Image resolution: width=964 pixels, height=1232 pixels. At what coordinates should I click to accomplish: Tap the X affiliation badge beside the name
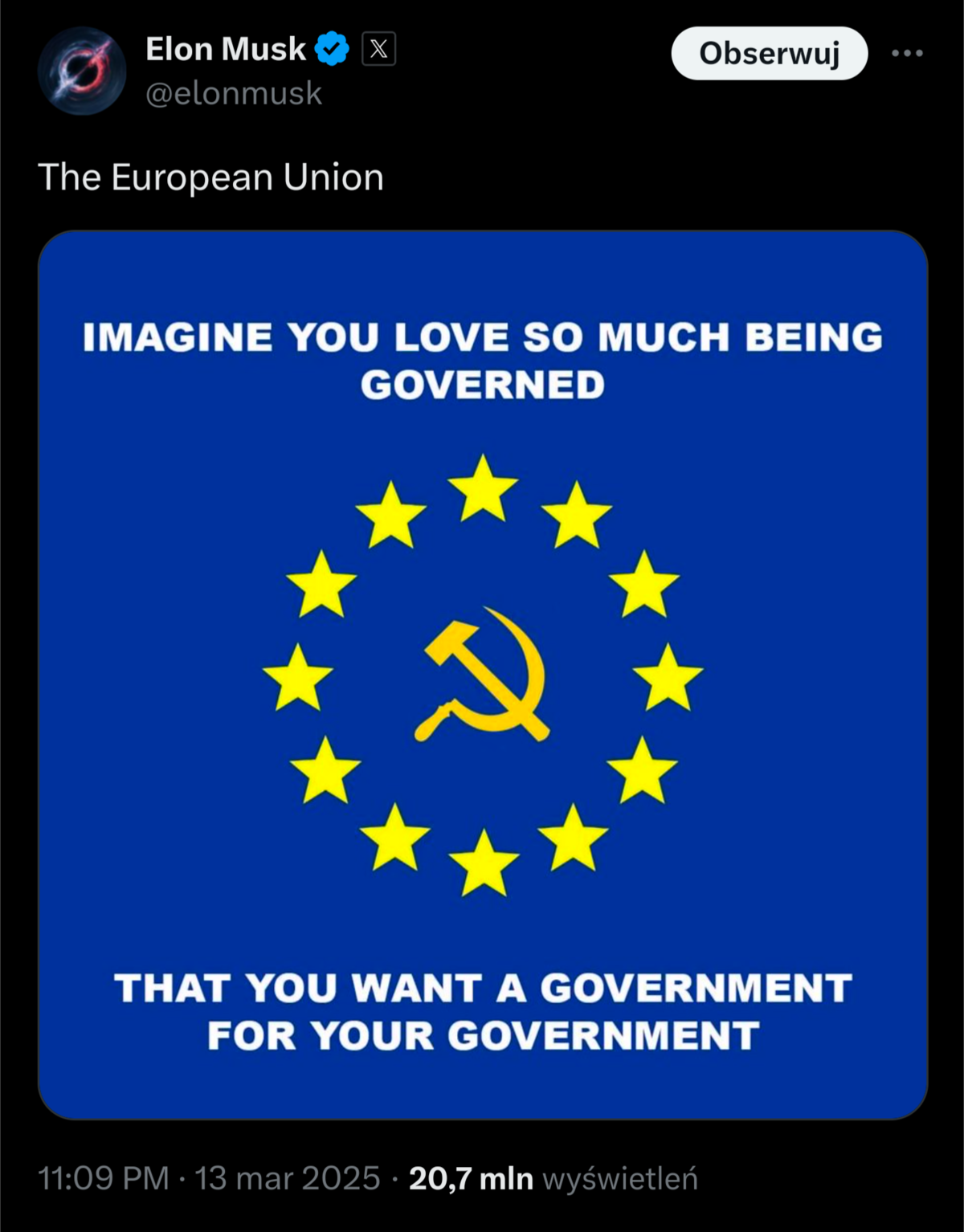pyautogui.click(x=378, y=50)
